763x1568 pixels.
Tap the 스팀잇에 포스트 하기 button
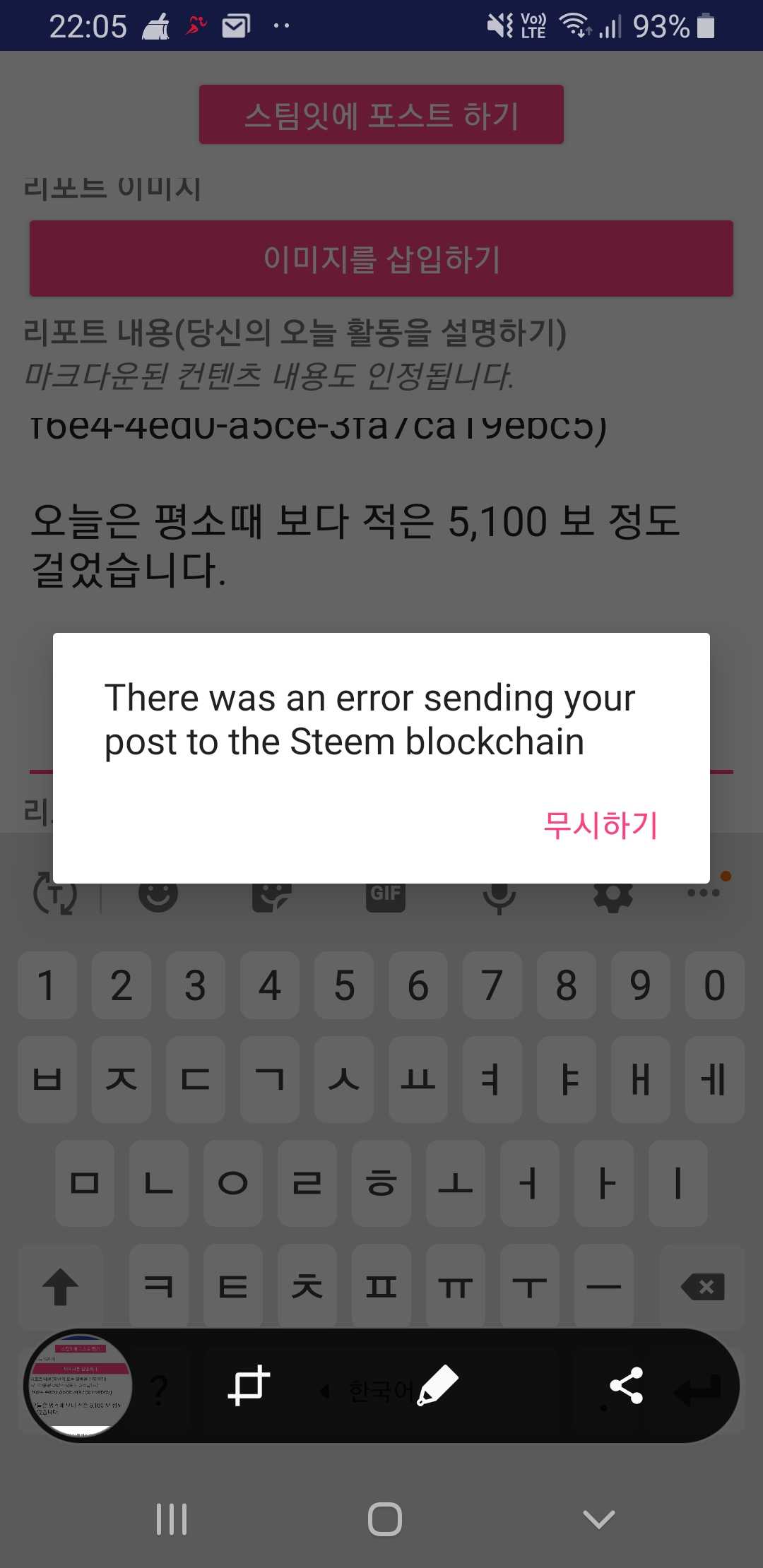point(381,114)
